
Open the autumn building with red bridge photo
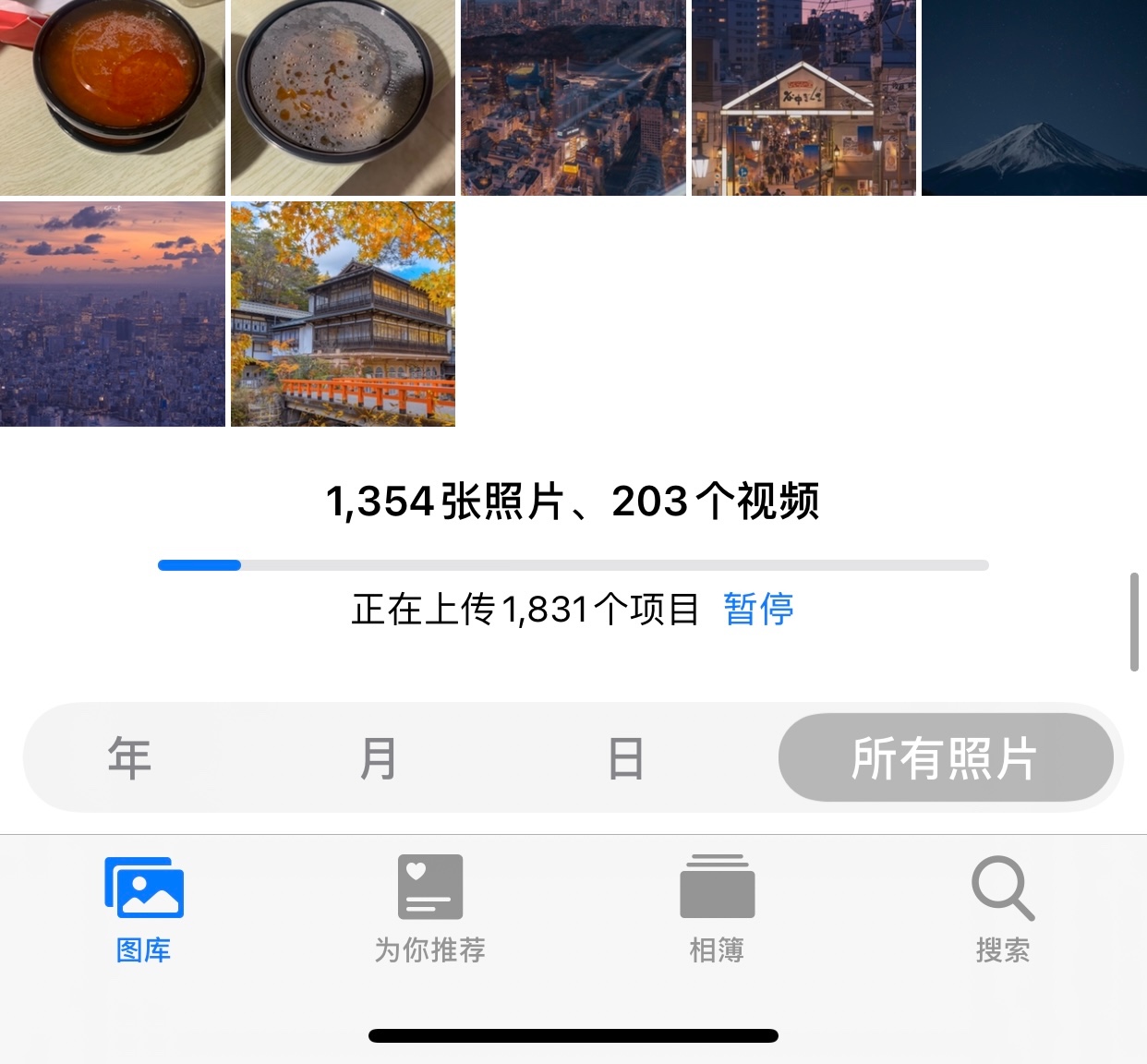click(x=343, y=314)
